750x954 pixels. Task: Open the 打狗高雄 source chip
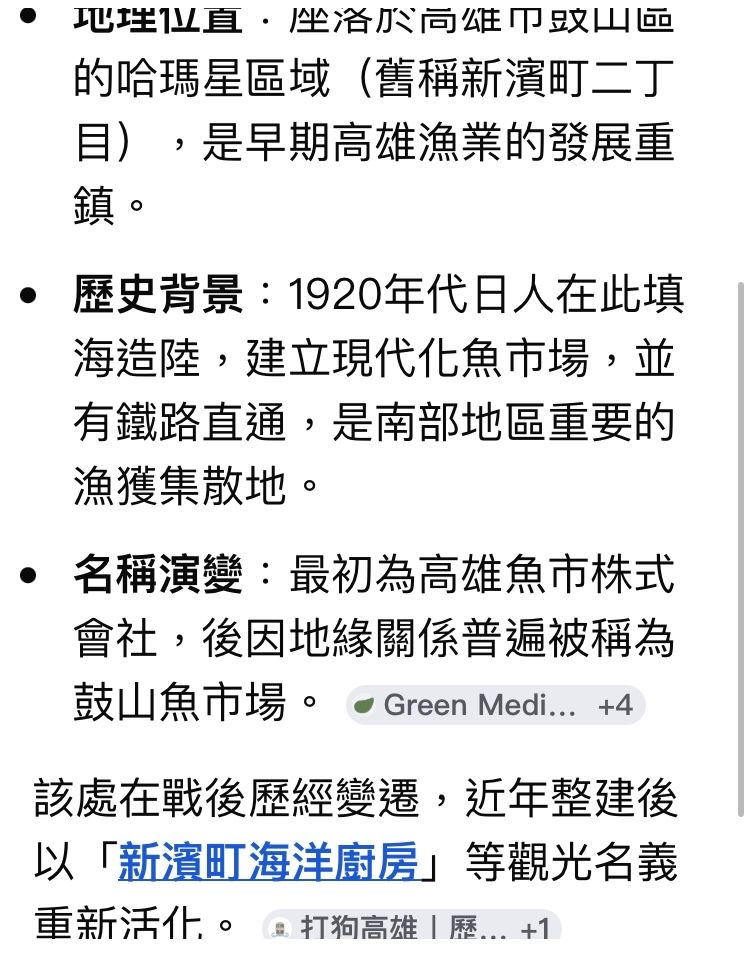[412, 930]
